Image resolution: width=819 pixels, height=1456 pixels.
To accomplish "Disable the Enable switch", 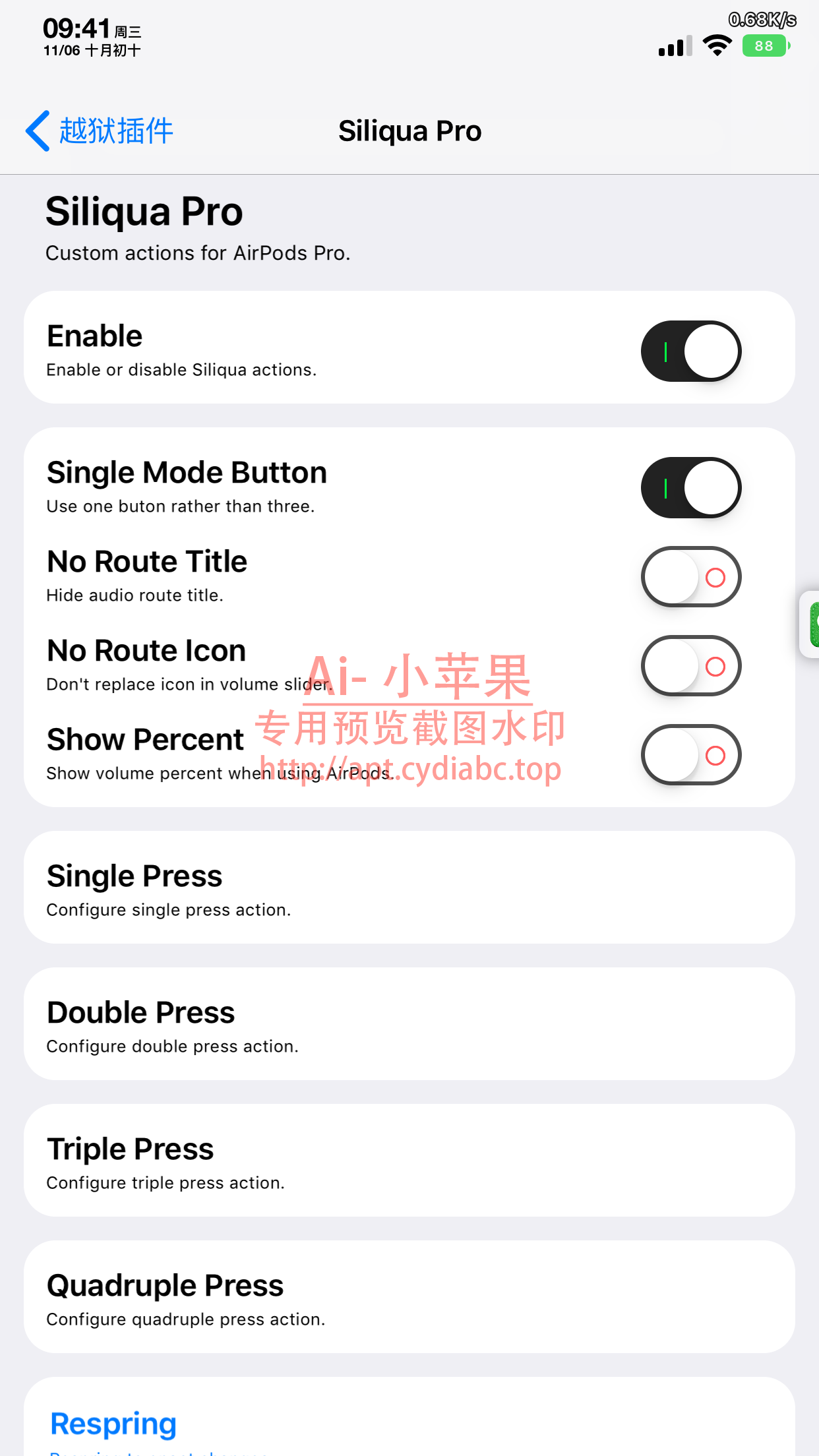I will click(690, 351).
